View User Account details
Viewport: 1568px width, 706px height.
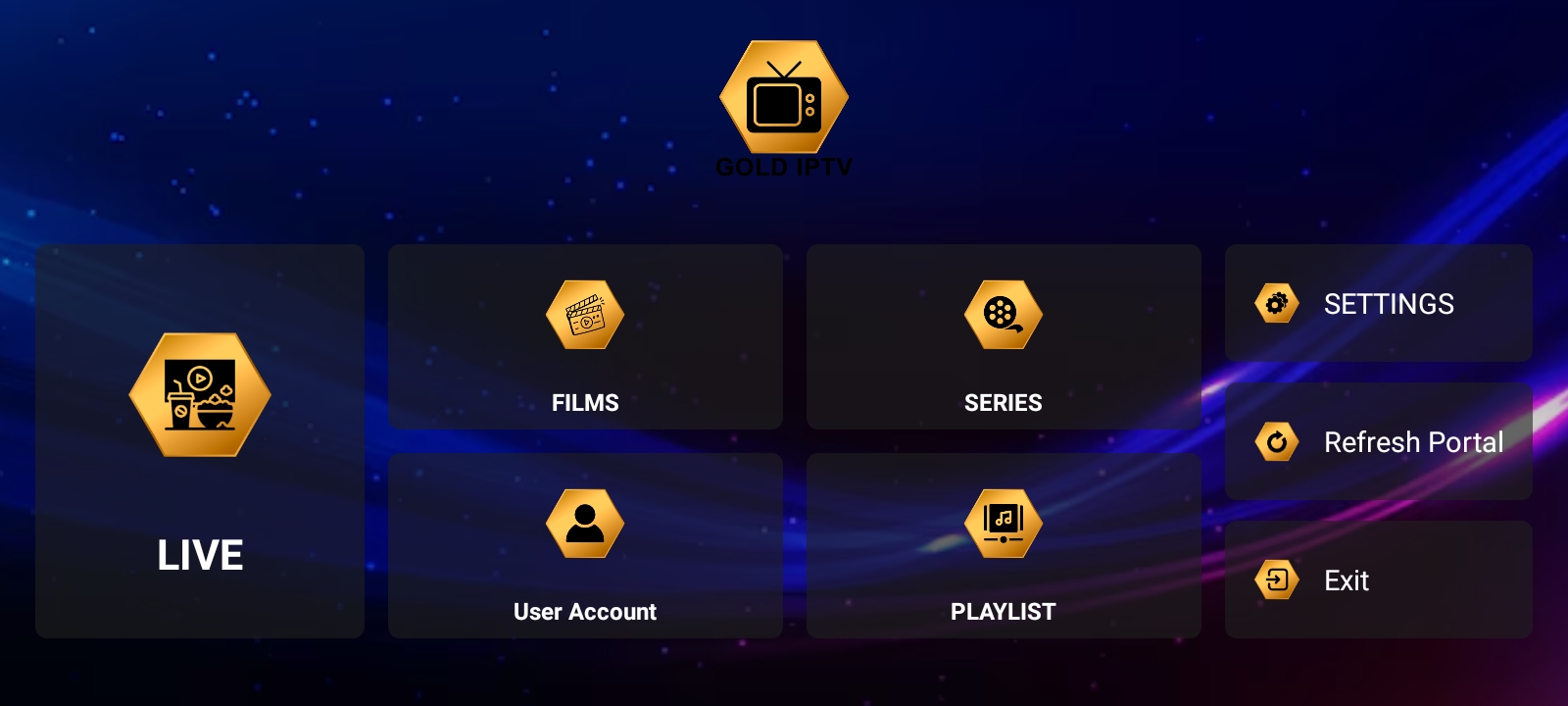[x=585, y=545]
